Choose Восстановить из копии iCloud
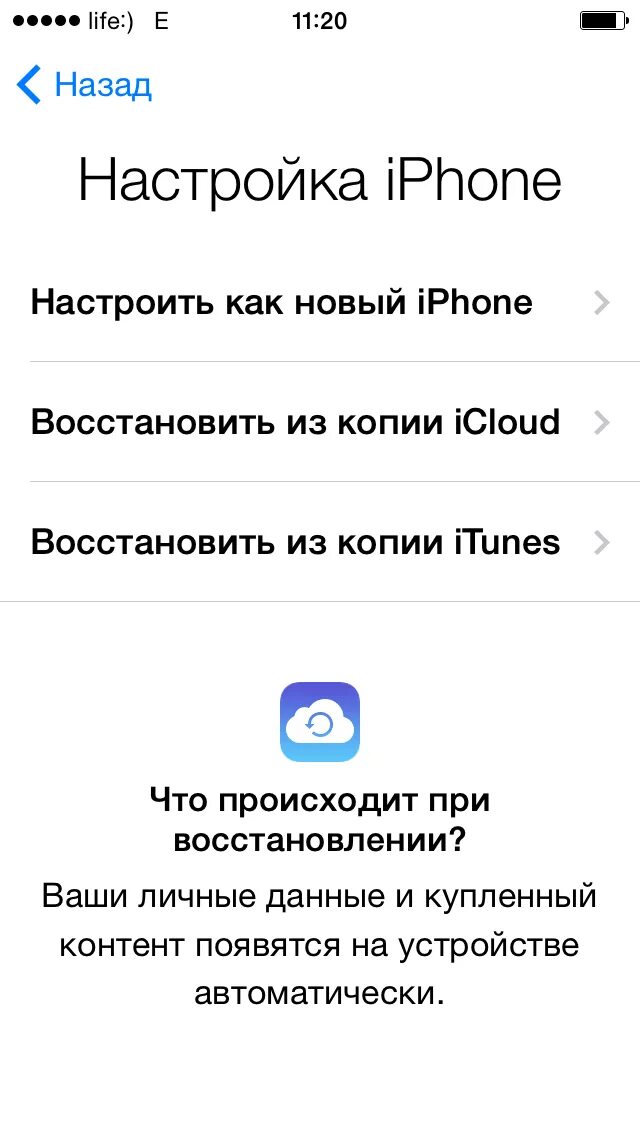 tap(320, 422)
